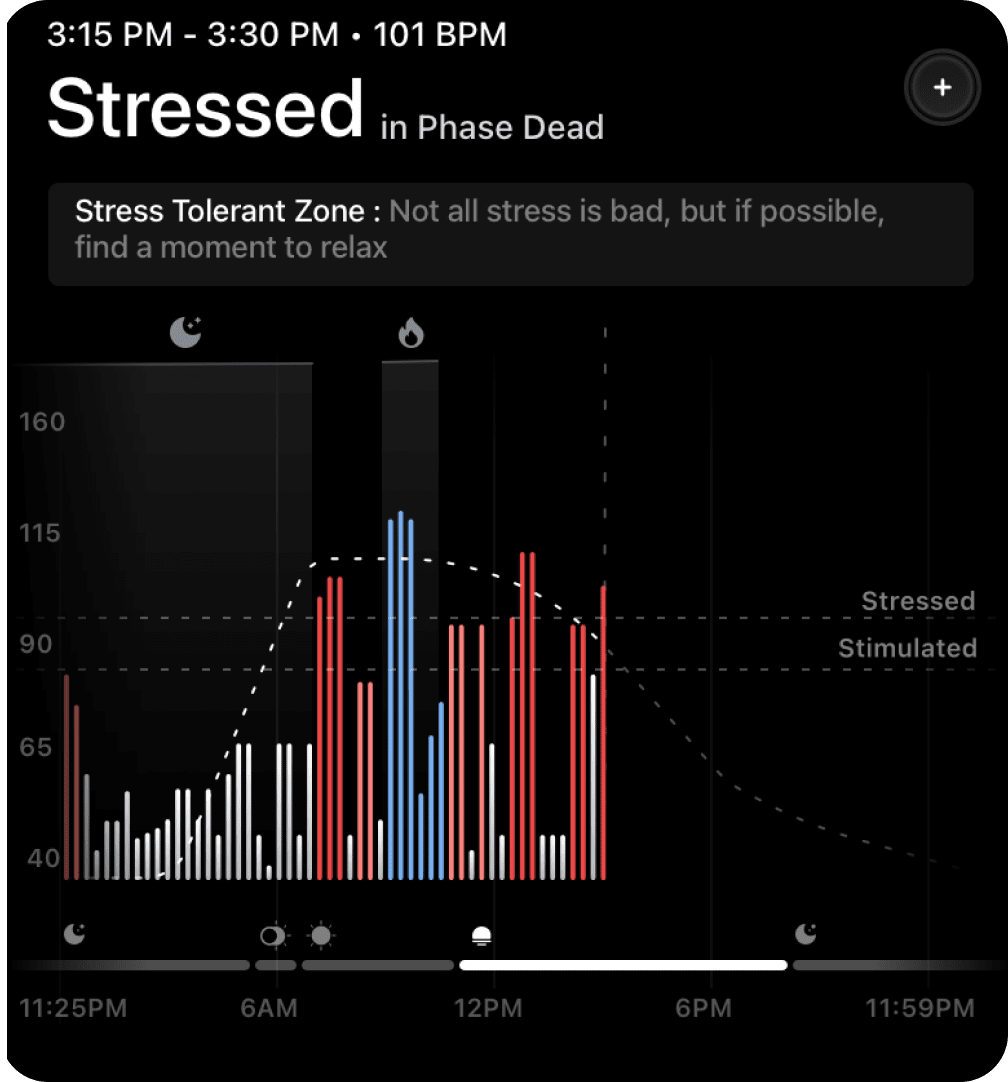1008x1082 pixels.
Task: Select the crescent moon icon on the bottom timeline
Action: (72, 935)
